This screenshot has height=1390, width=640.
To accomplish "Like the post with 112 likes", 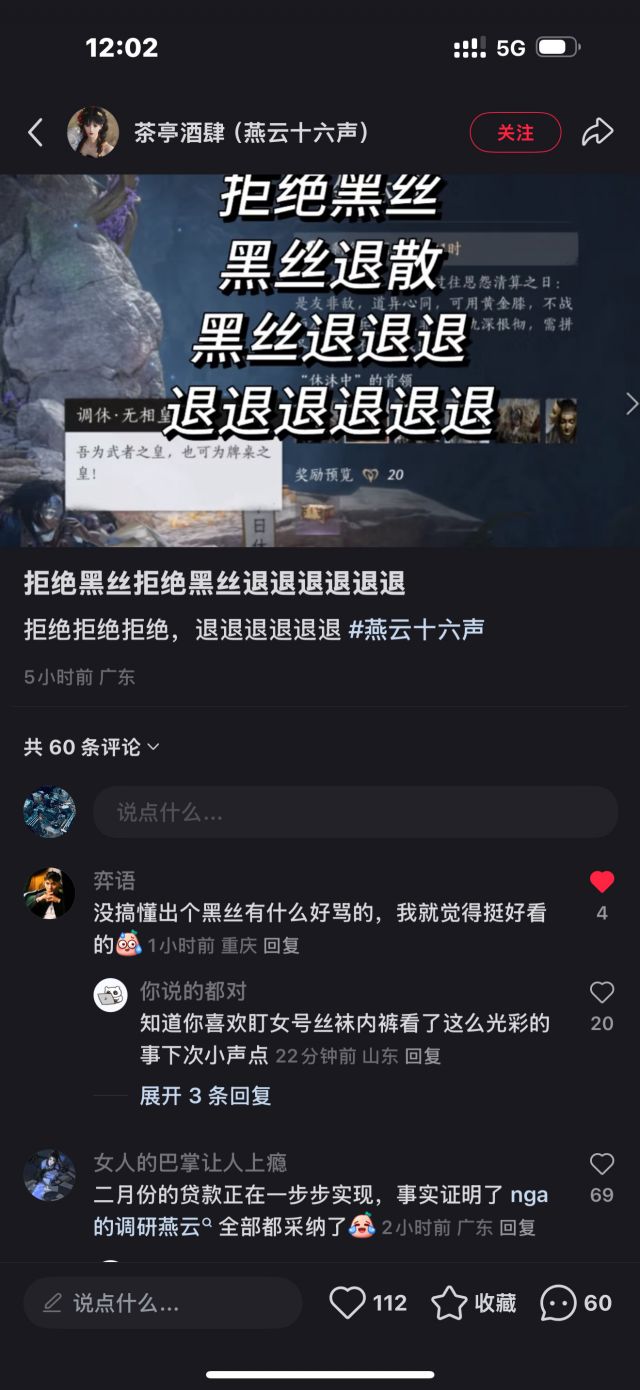I will 348,1303.
